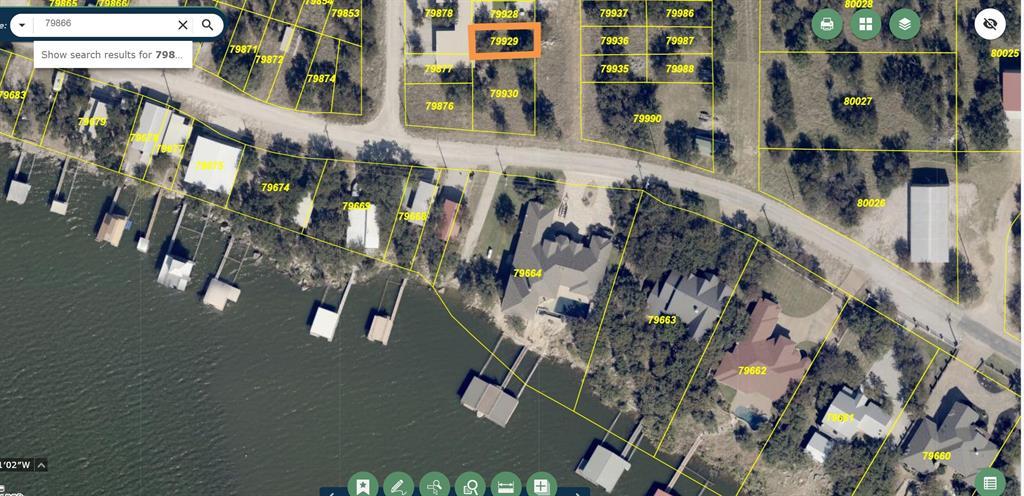Screen dimensions: 1024x496
Task: Open the attribute table button
Action: click(989, 482)
